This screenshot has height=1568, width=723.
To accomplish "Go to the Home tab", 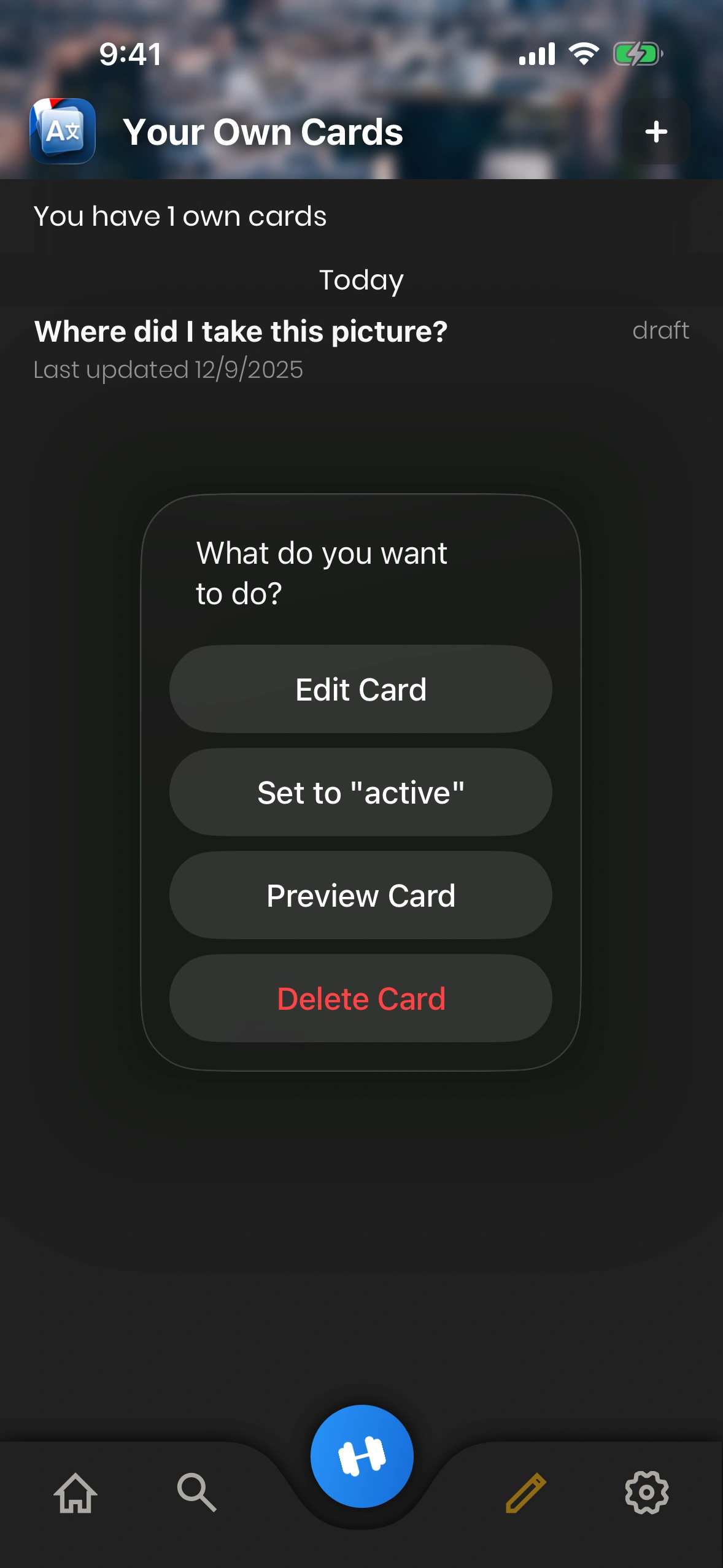I will tap(75, 1493).
